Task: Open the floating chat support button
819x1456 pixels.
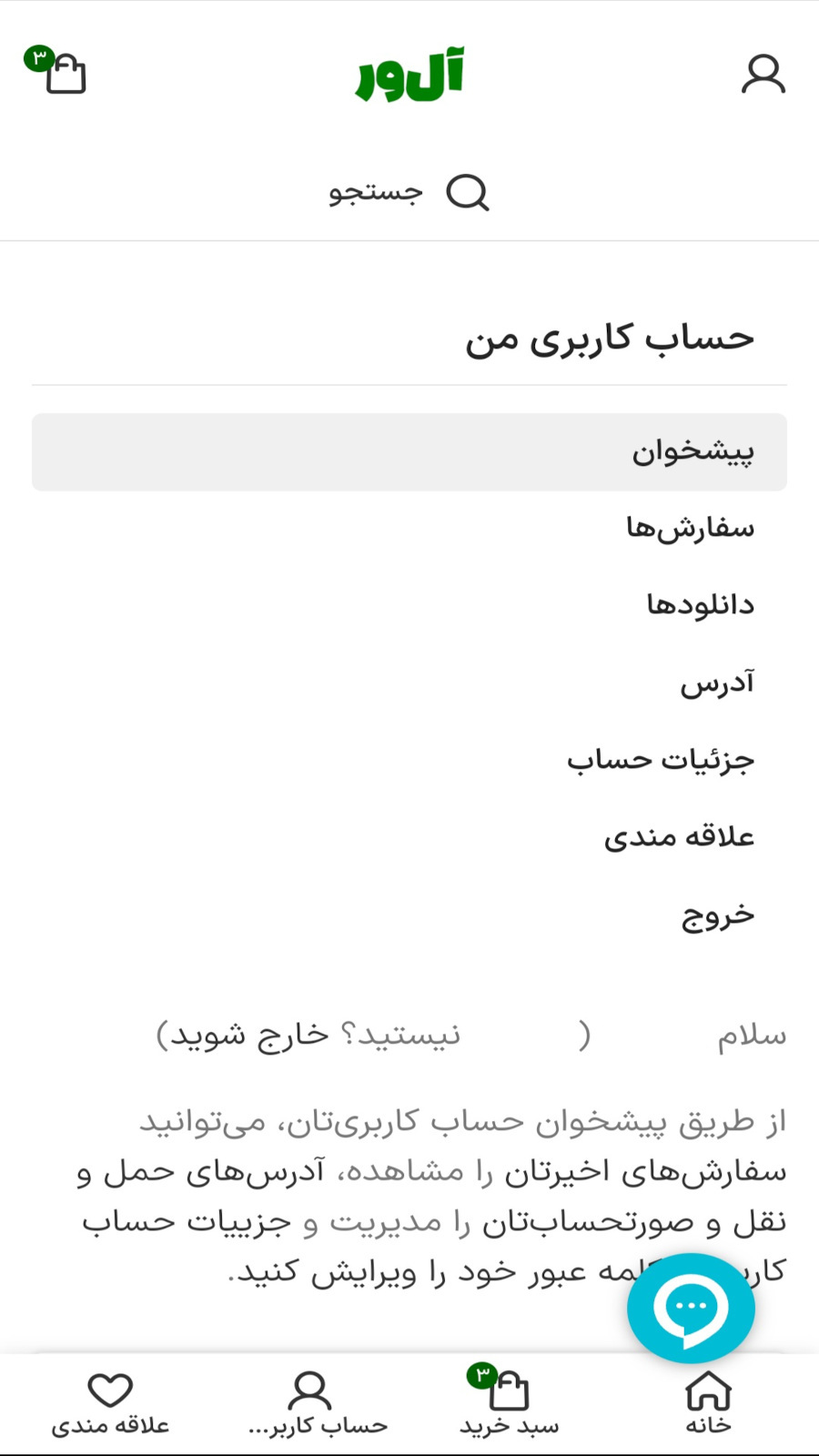Action: pyautogui.click(x=691, y=1308)
